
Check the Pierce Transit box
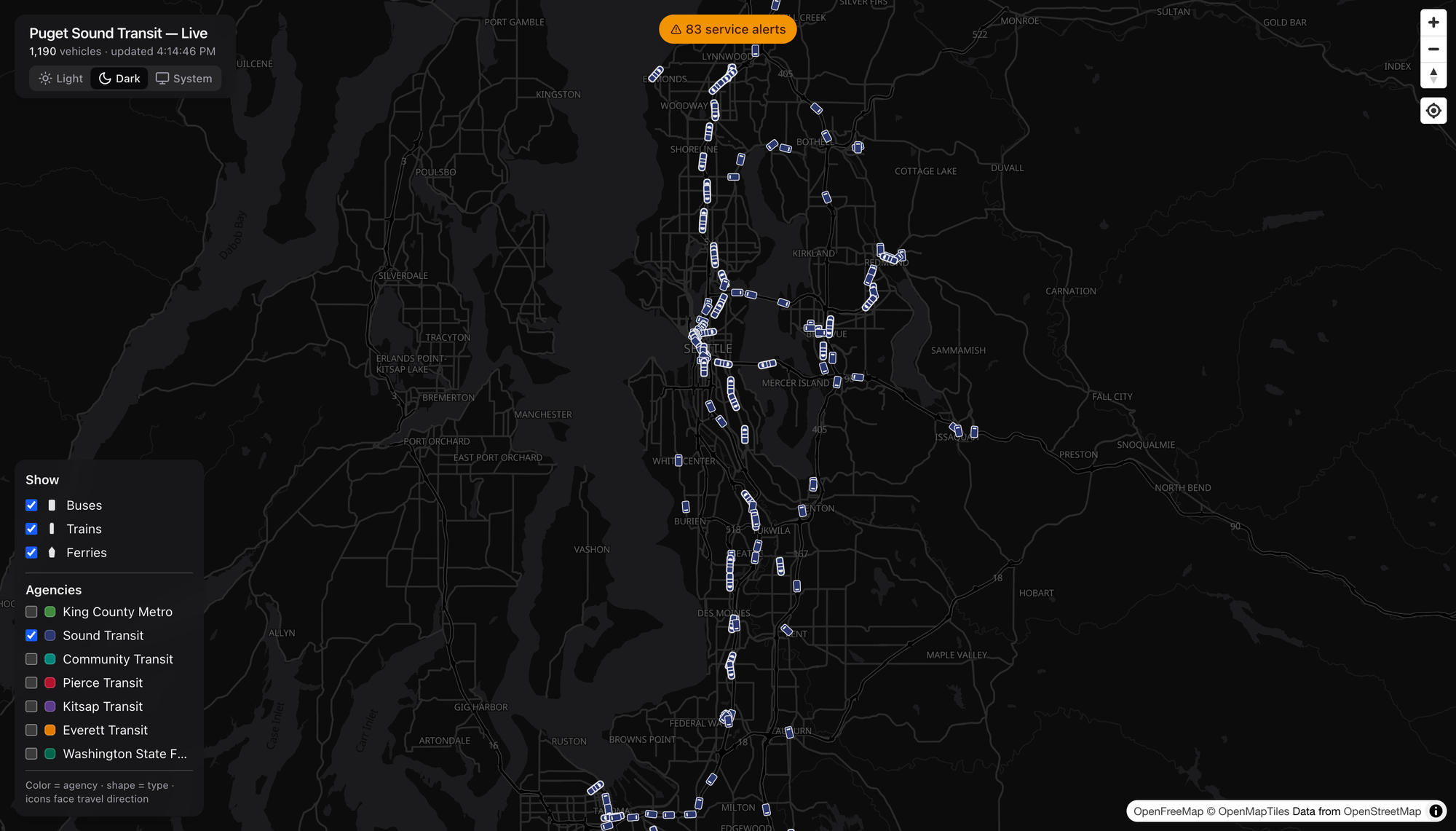point(31,682)
